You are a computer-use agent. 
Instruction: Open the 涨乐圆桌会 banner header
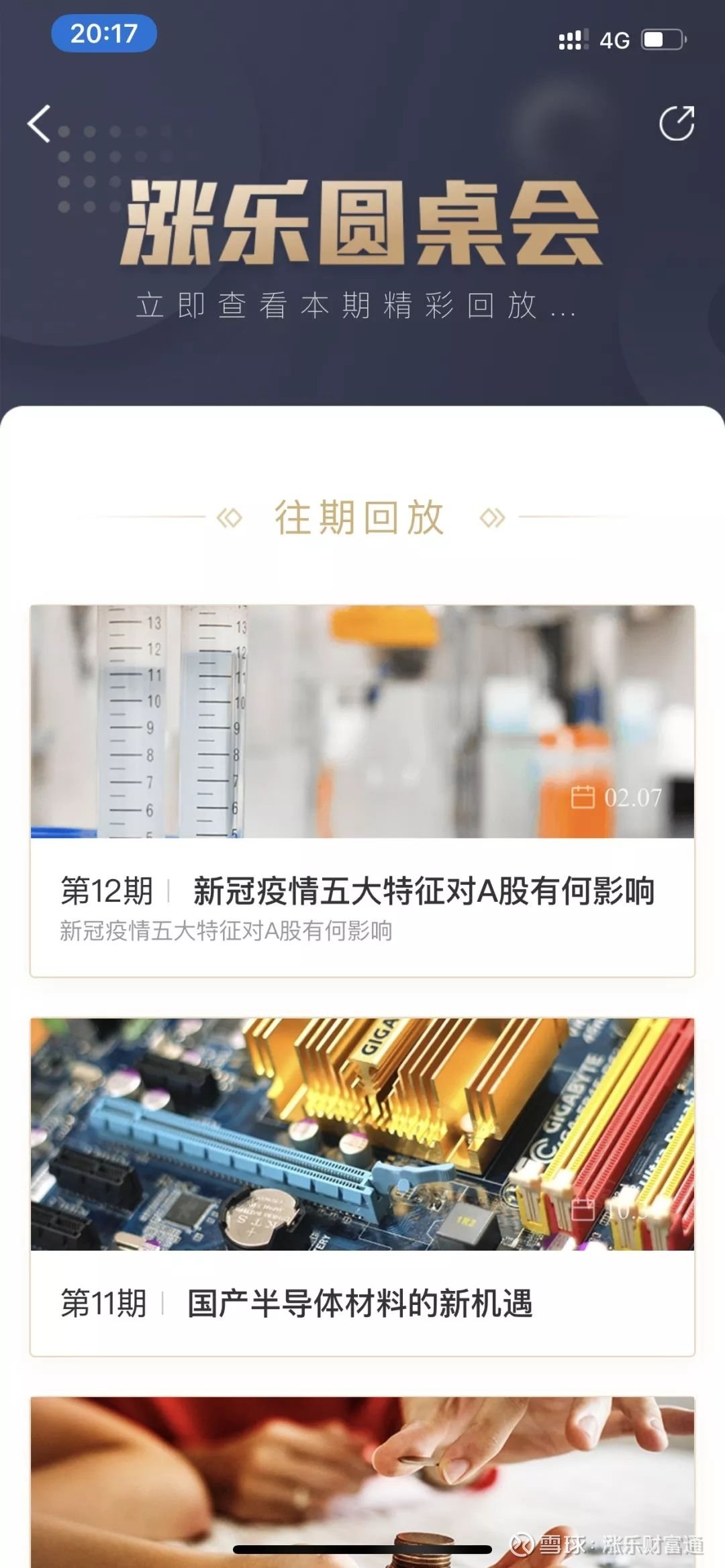pos(362,225)
